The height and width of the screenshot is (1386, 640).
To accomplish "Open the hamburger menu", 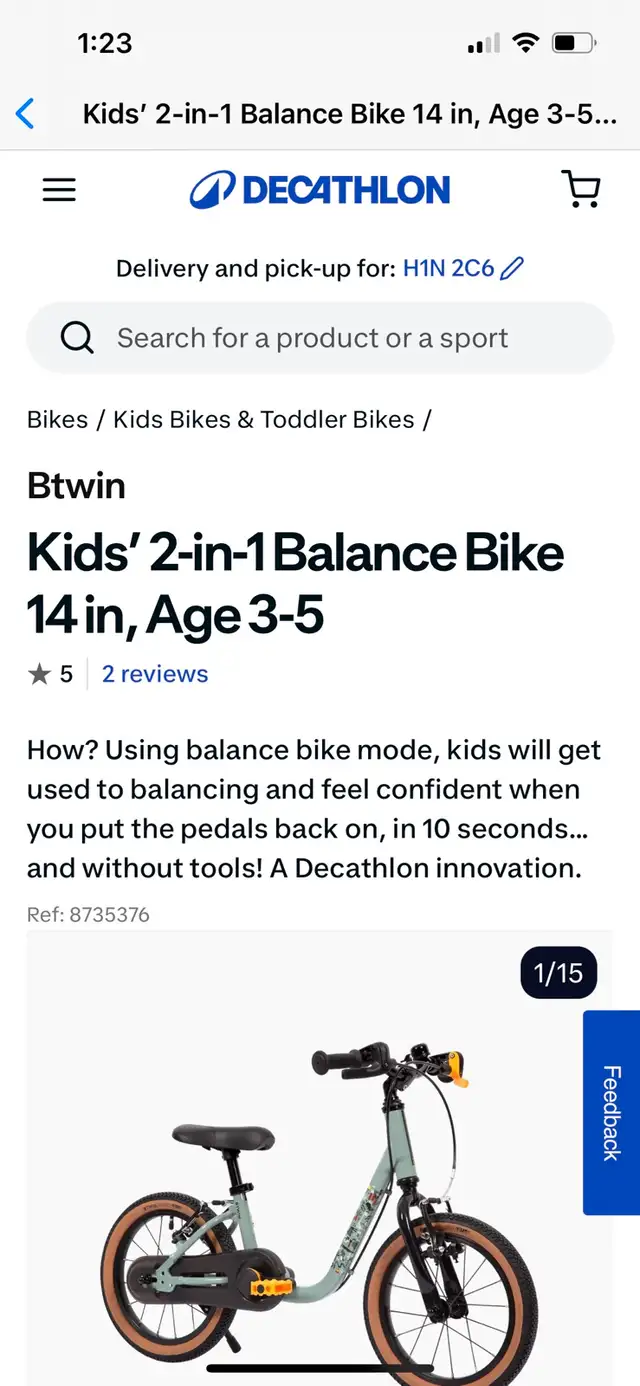I will [x=59, y=190].
